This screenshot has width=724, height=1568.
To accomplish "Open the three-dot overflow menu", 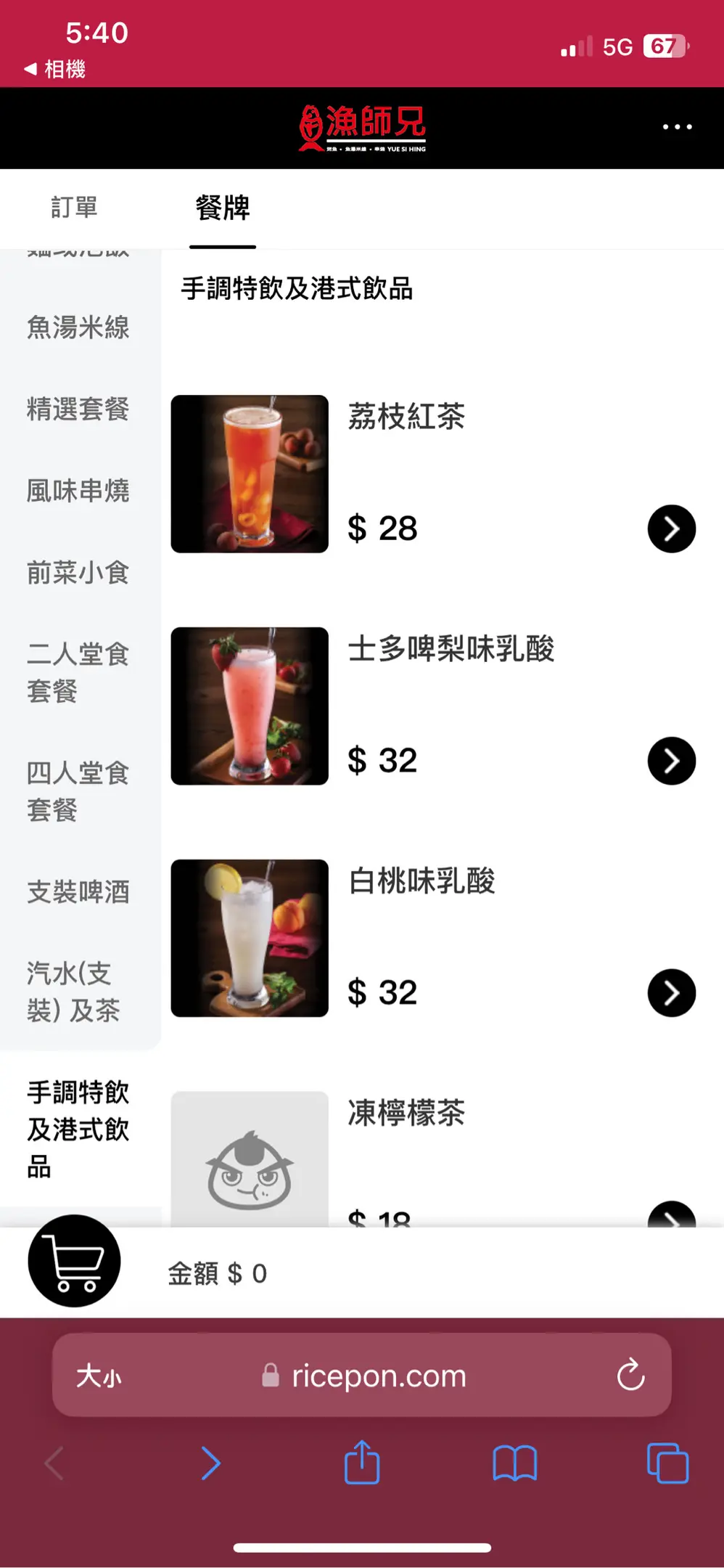I will coord(677,127).
